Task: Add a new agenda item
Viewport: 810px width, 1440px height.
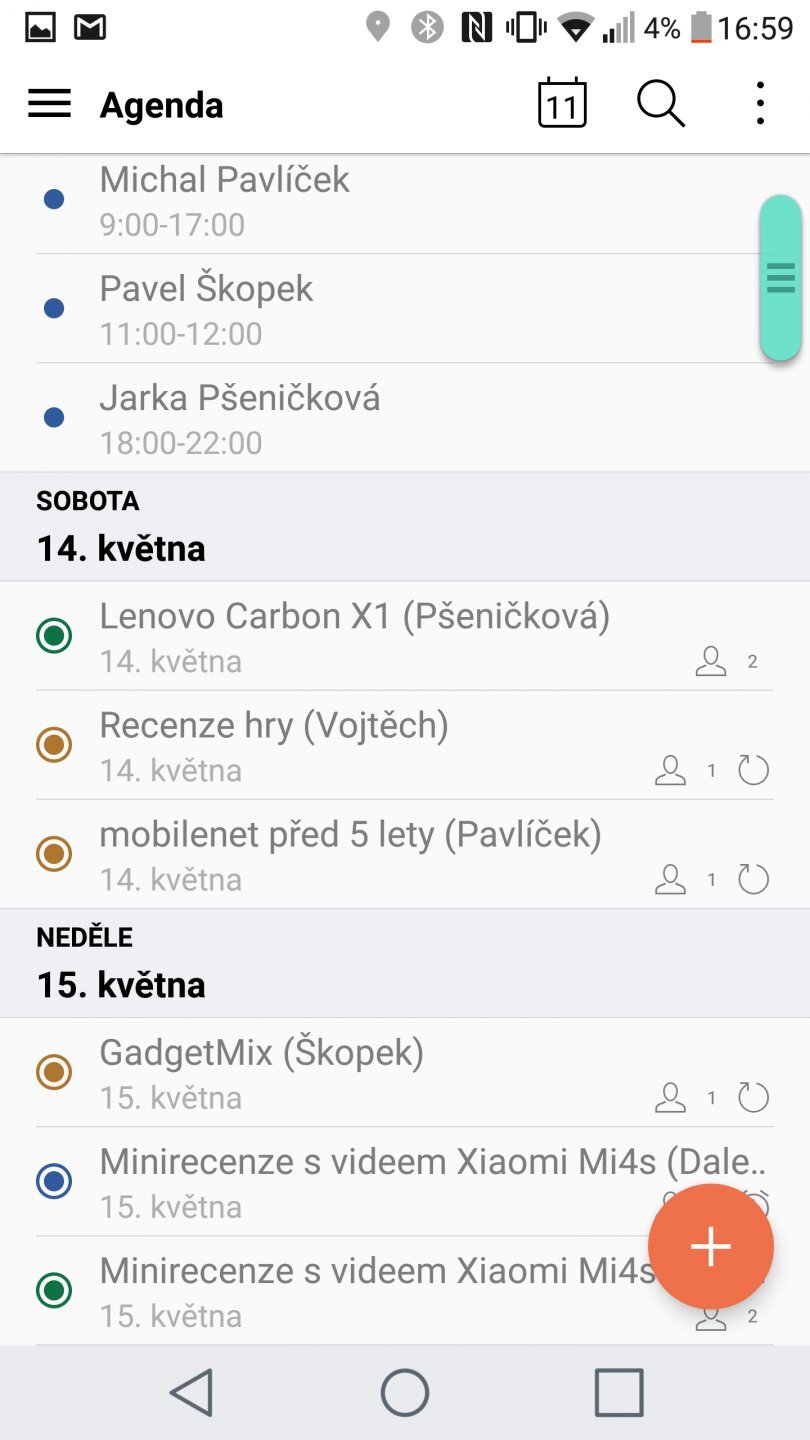Action: click(710, 1246)
